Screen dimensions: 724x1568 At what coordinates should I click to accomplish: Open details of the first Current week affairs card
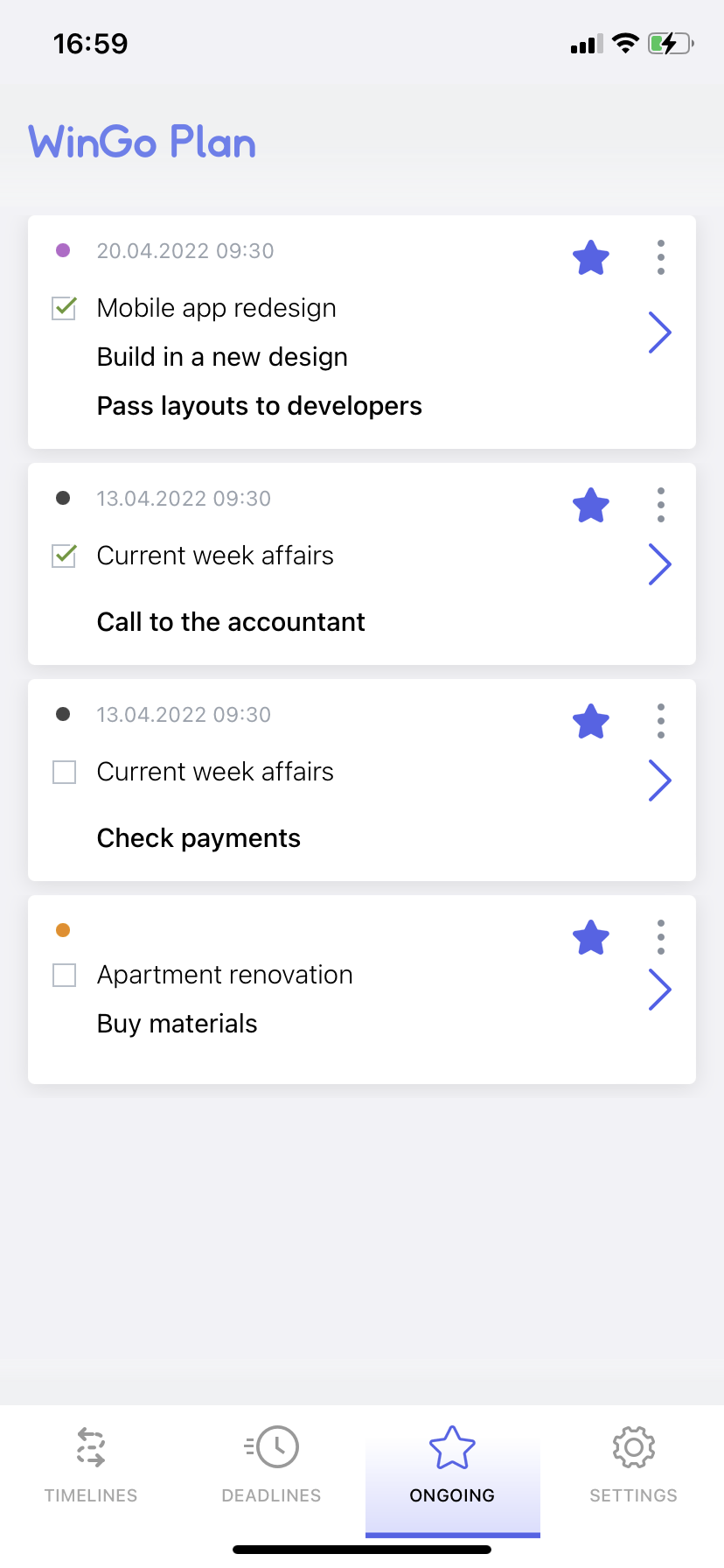pyautogui.click(x=660, y=564)
